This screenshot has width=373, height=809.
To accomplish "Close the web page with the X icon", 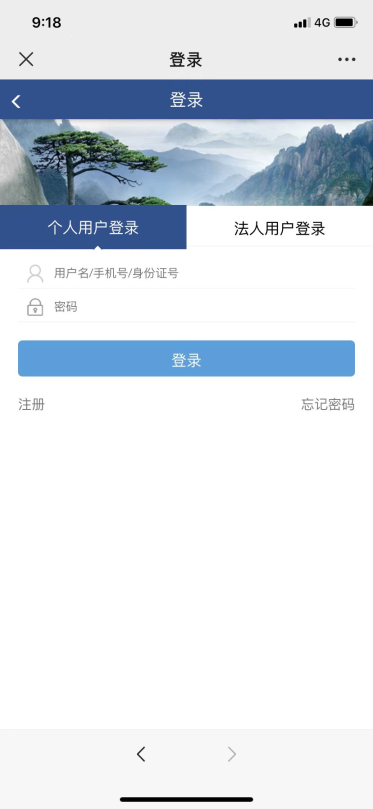I will [26, 59].
